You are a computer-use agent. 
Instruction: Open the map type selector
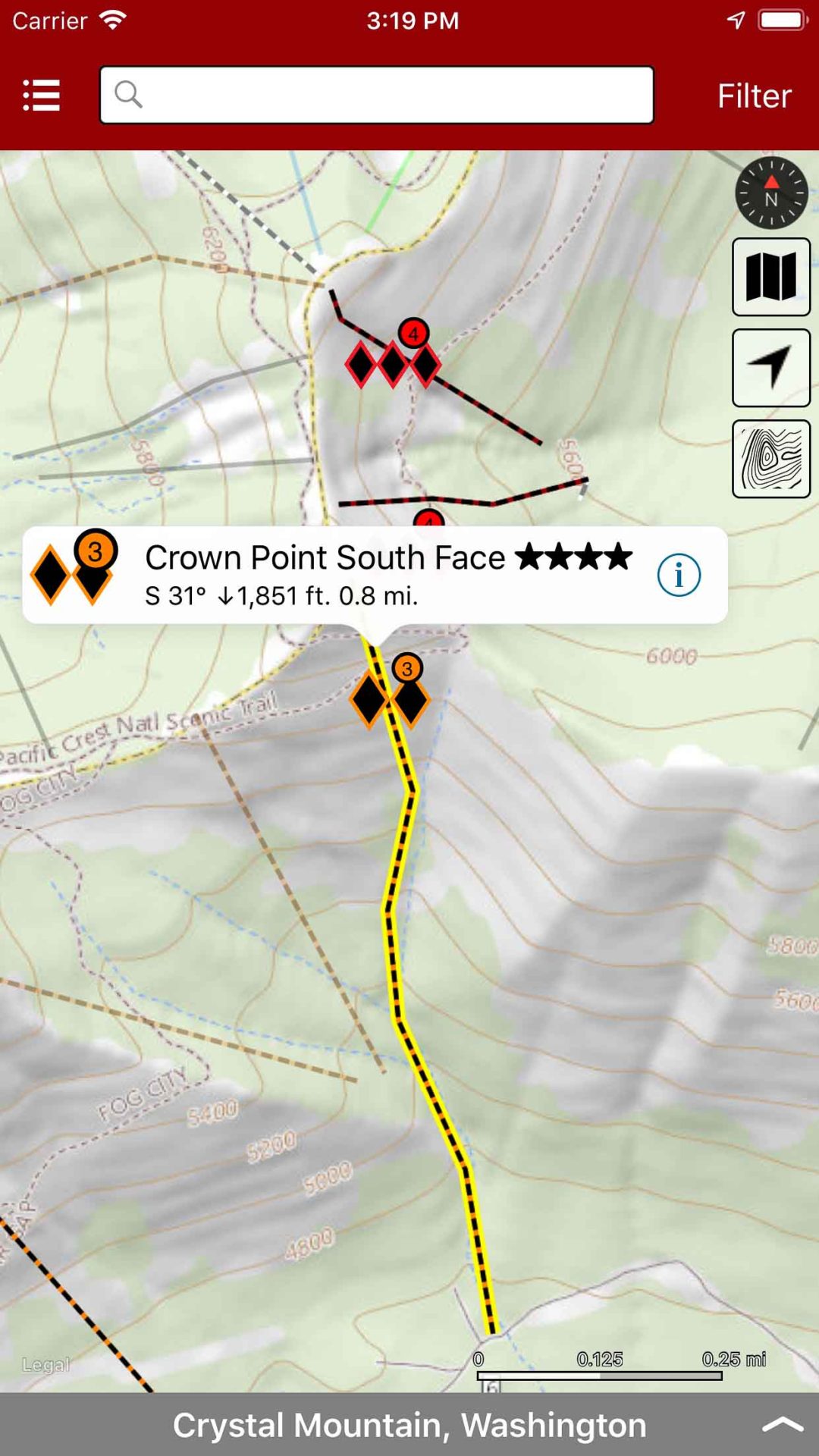(x=770, y=277)
